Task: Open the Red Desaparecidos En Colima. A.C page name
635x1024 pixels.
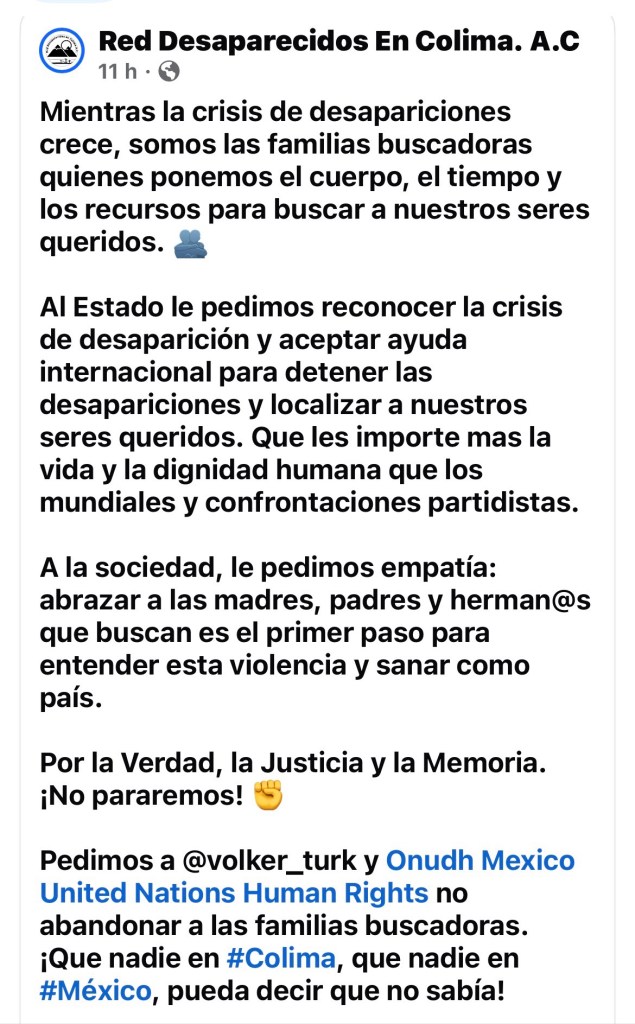Action: [x=338, y=43]
